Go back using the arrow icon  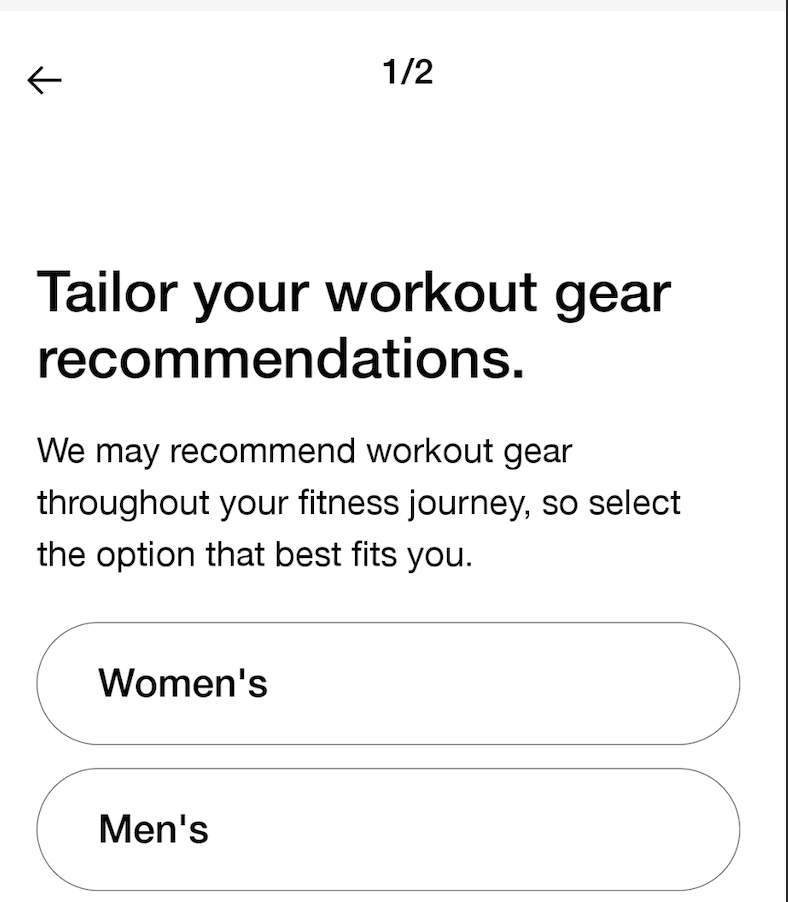pos(44,80)
